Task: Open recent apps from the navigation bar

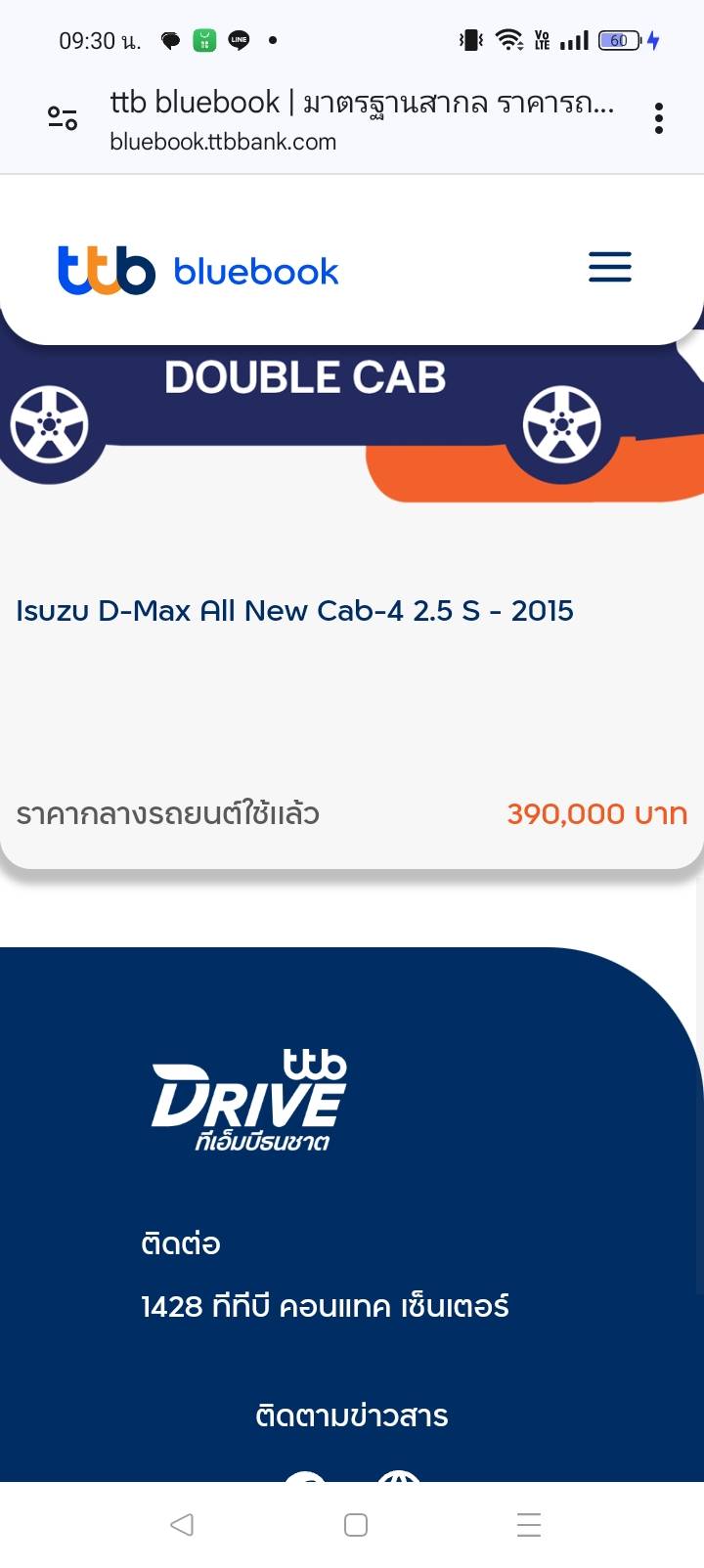Action: pos(528,1524)
